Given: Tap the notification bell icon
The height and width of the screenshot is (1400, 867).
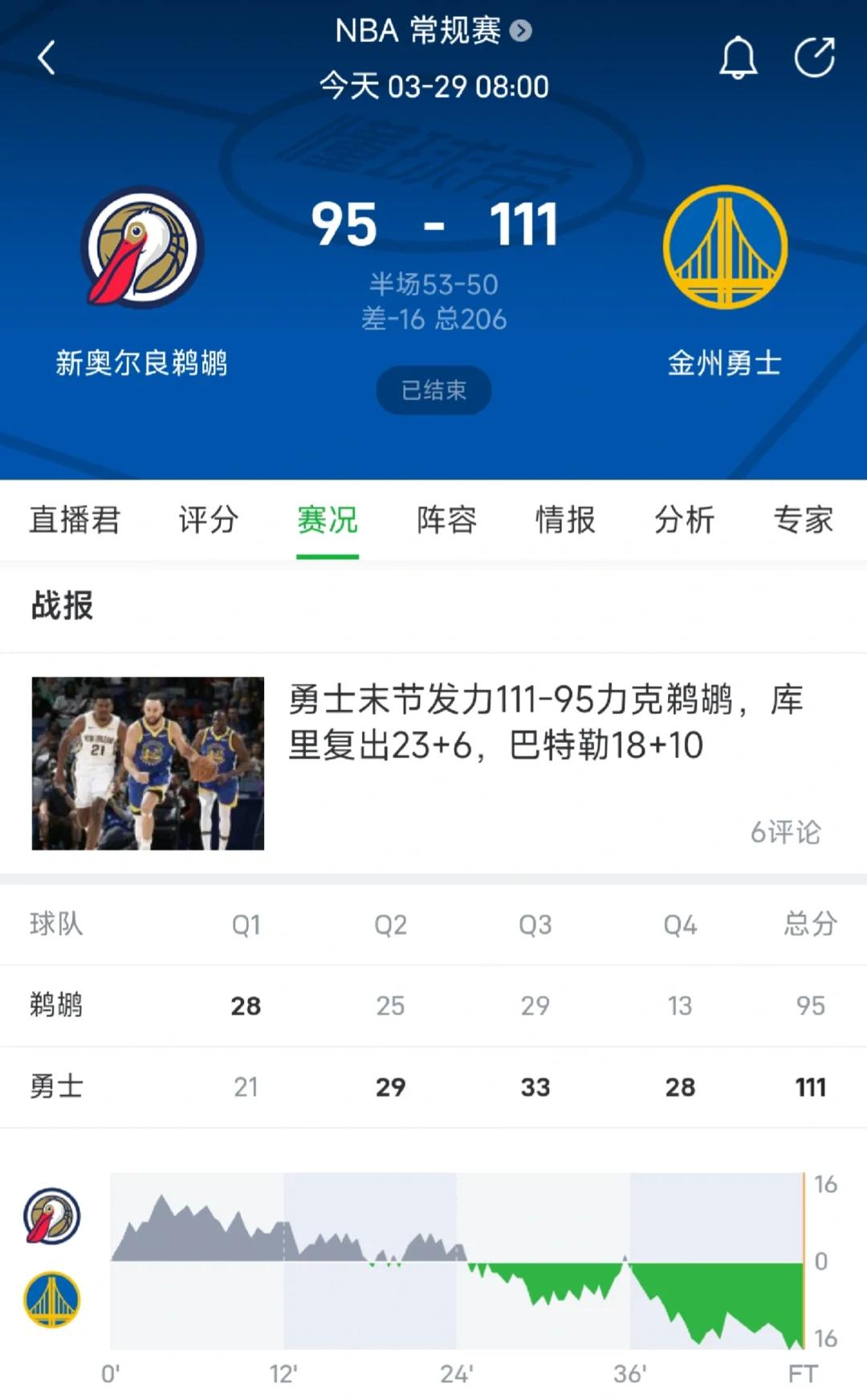Looking at the screenshot, I should (x=739, y=59).
